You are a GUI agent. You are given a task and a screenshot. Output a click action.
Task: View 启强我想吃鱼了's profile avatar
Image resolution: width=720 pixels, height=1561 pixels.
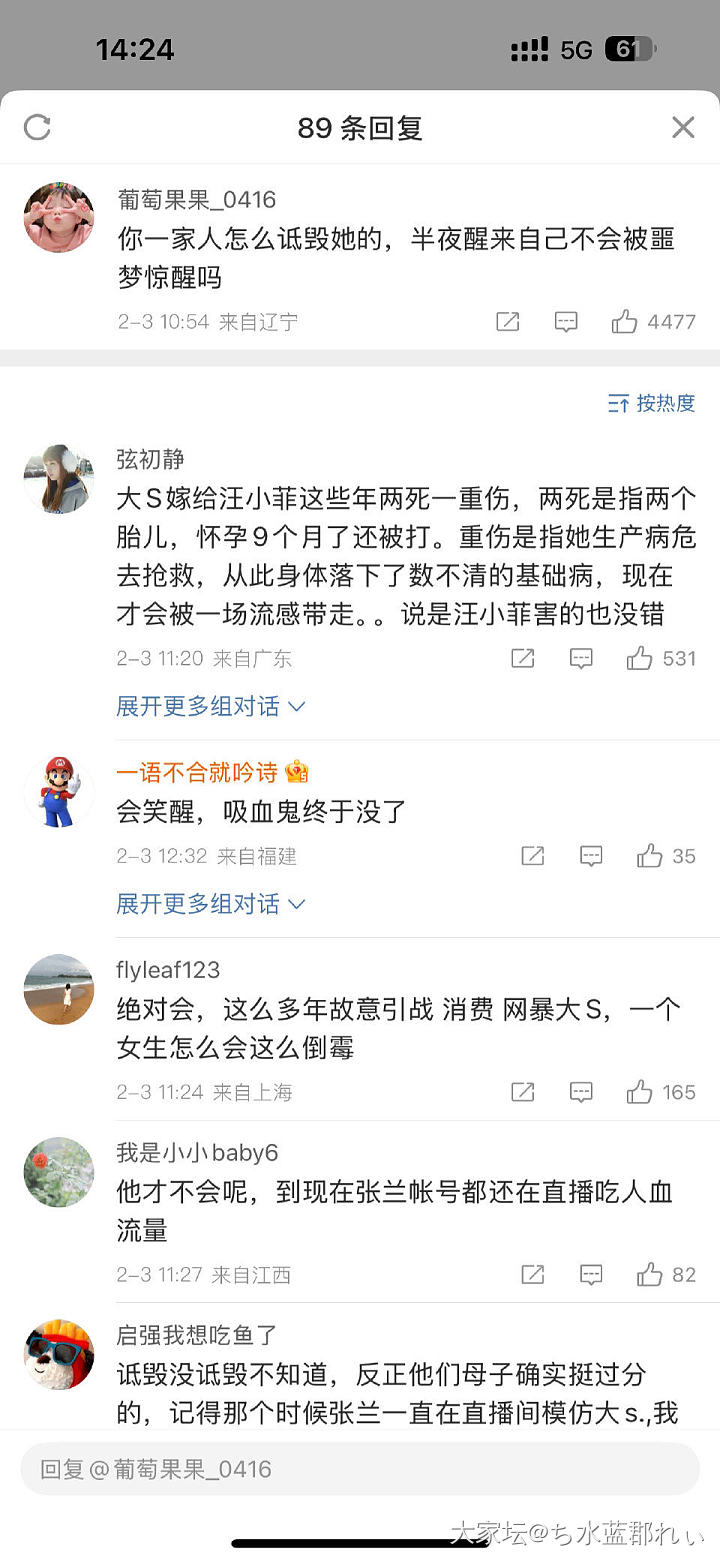coord(58,1354)
